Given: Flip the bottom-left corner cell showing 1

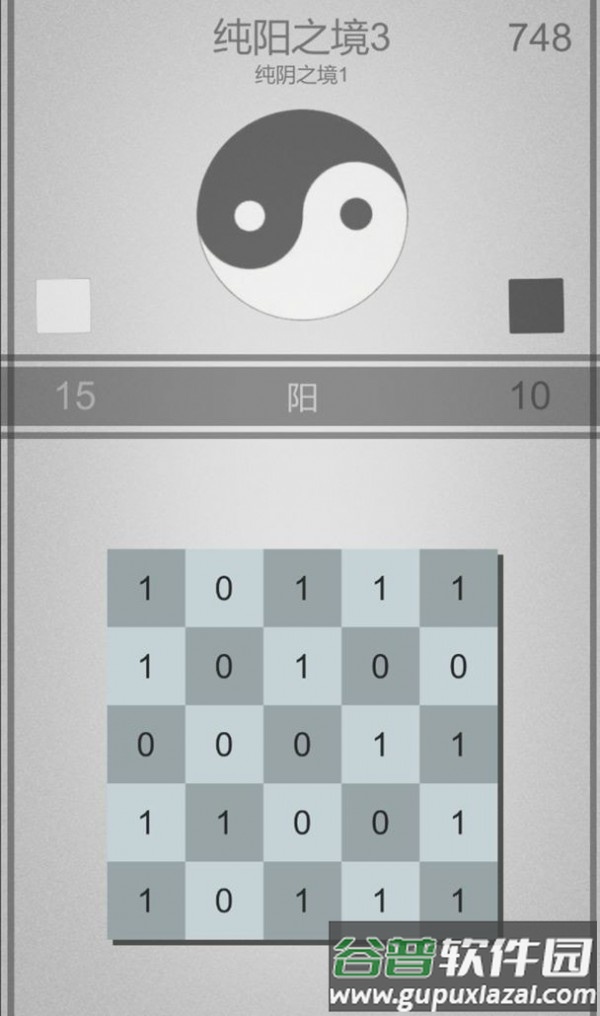Looking at the screenshot, I should [x=146, y=900].
